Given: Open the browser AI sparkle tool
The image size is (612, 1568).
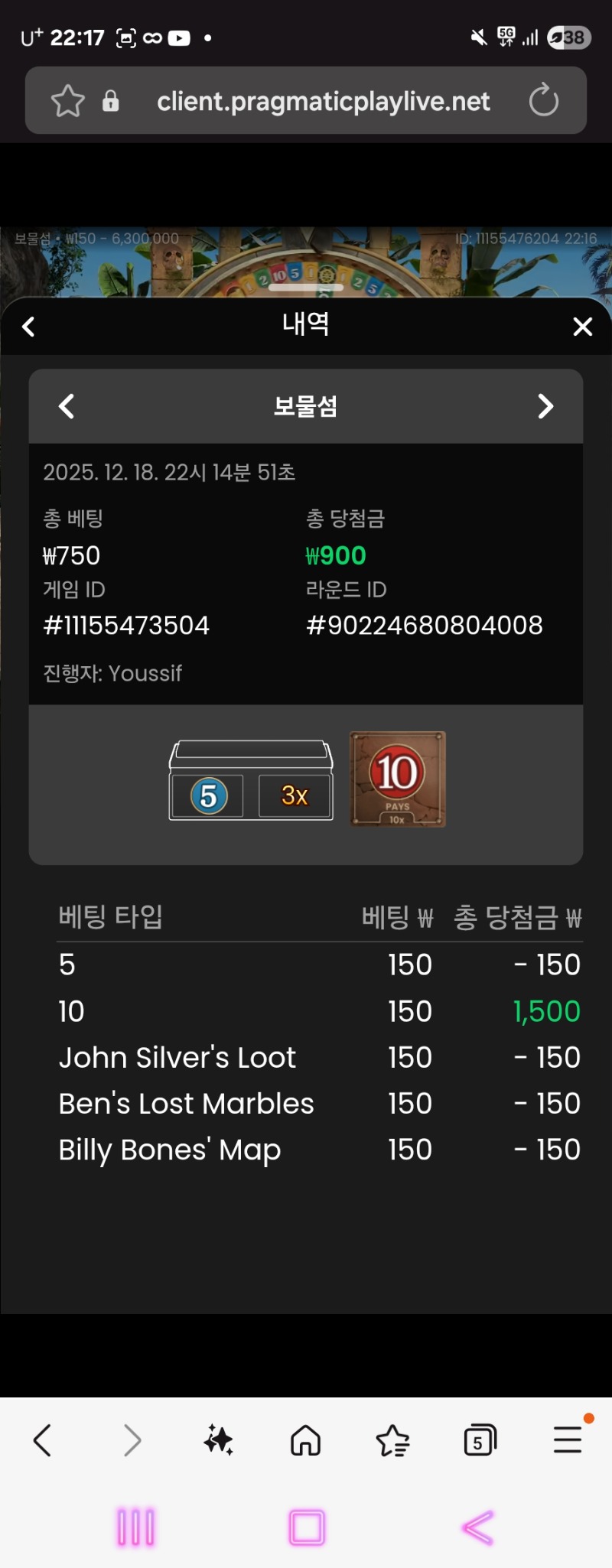Looking at the screenshot, I should pos(219,1440).
